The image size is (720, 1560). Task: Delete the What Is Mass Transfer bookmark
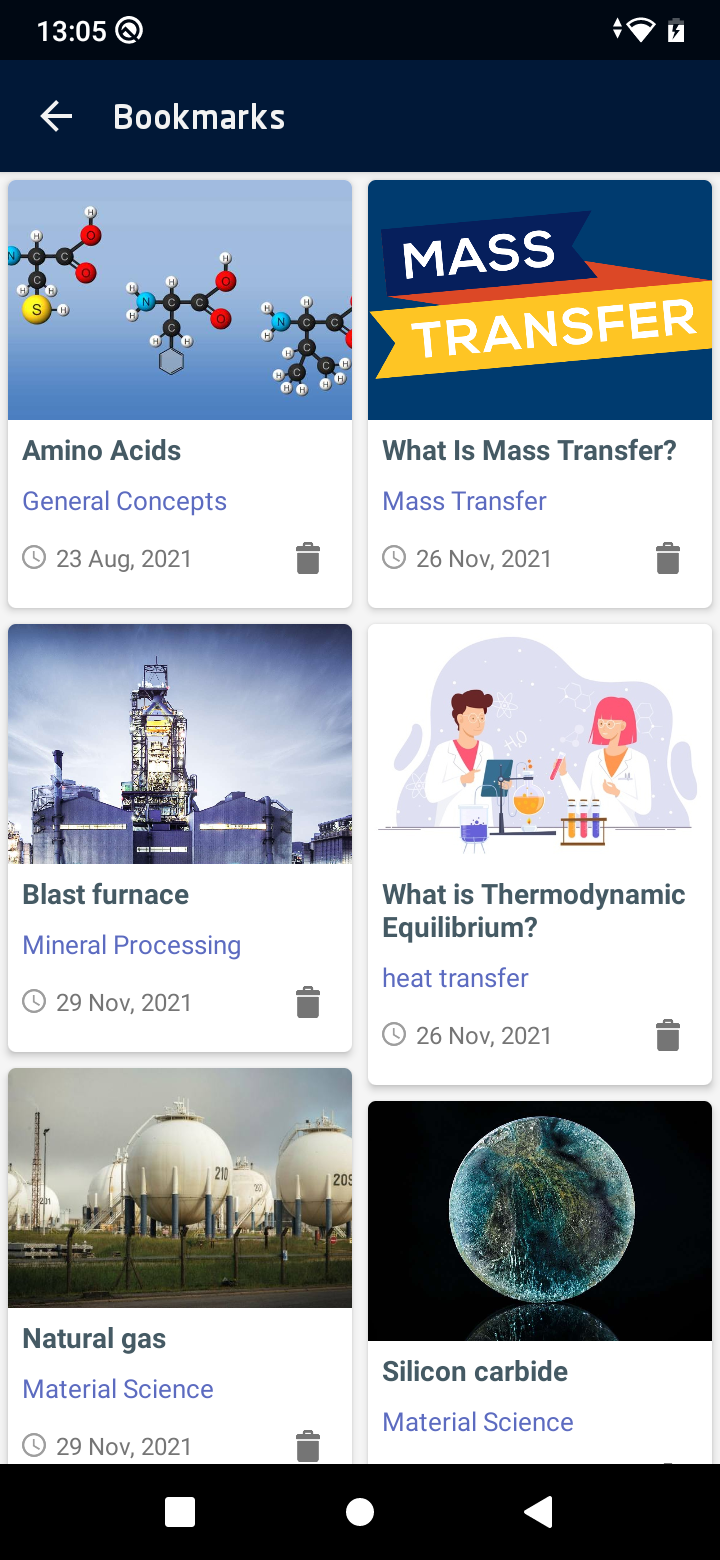tap(668, 558)
